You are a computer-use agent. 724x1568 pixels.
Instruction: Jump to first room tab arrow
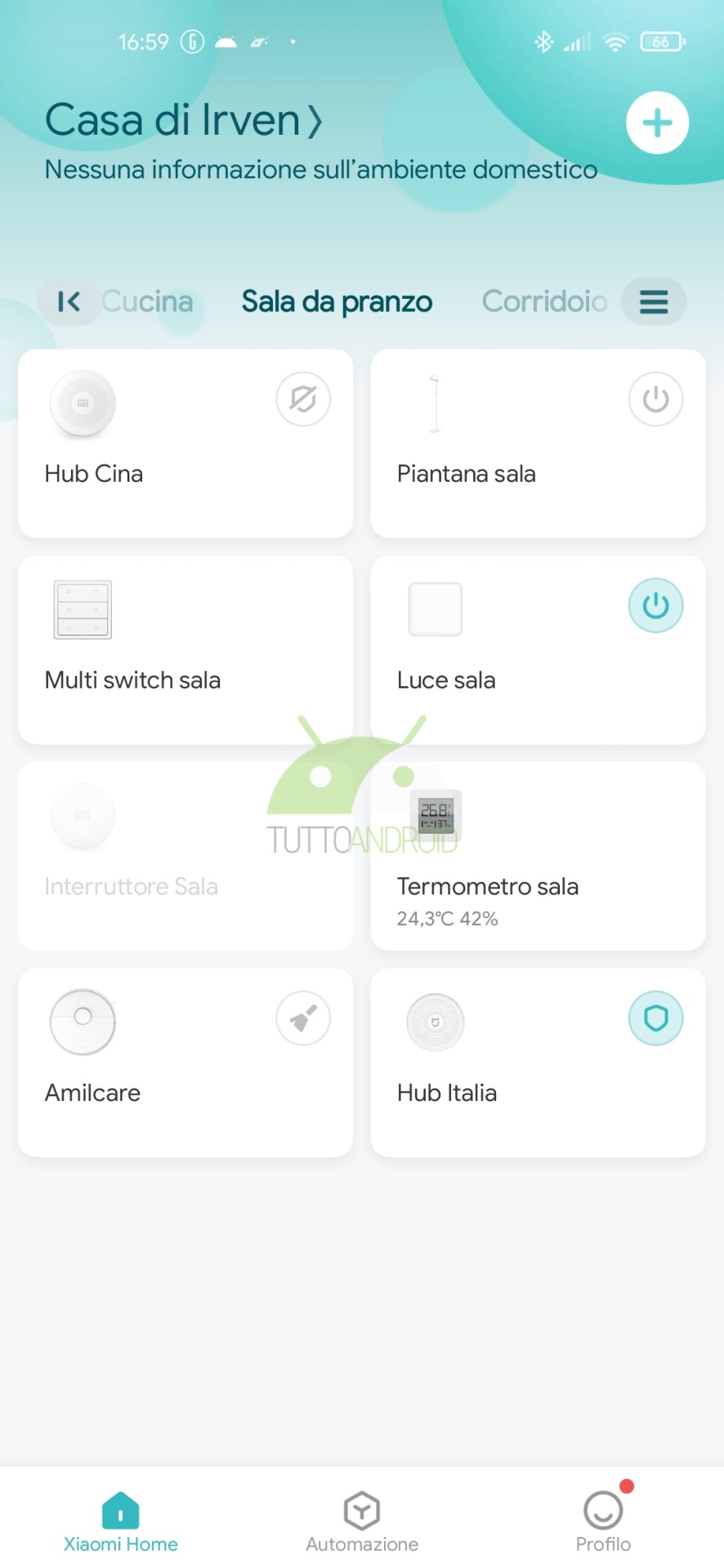[x=69, y=301]
